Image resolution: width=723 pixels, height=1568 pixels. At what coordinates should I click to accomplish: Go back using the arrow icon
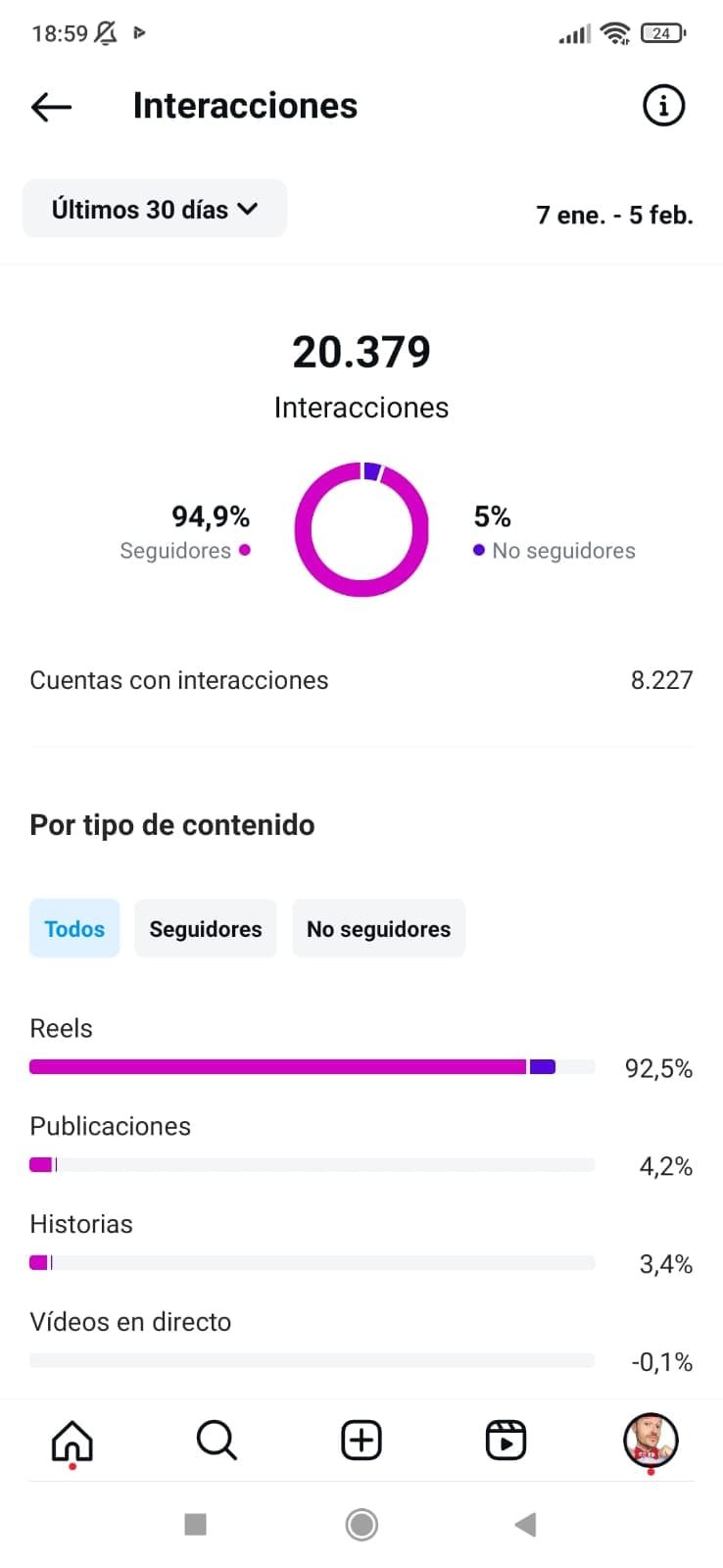(x=51, y=106)
